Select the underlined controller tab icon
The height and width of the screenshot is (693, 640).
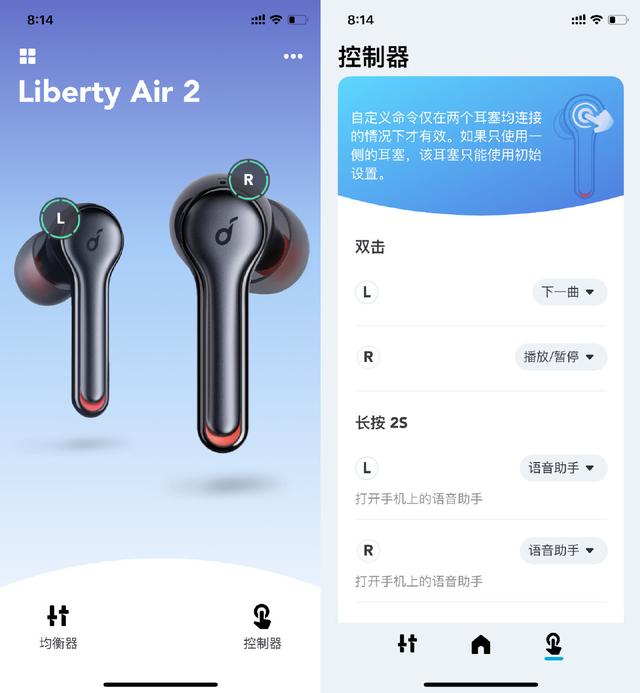point(553,645)
